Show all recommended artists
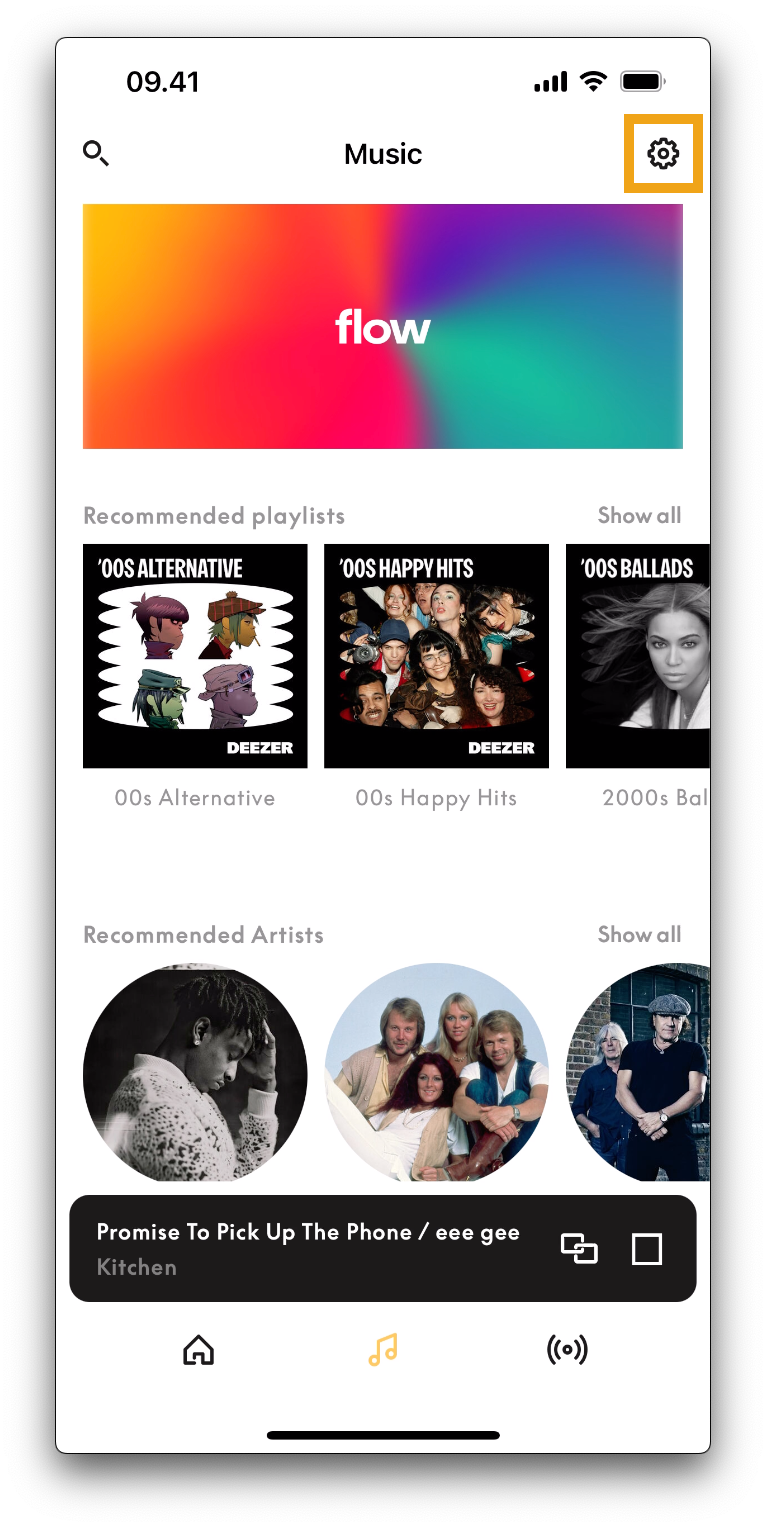The image size is (766, 1527). [x=639, y=934]
